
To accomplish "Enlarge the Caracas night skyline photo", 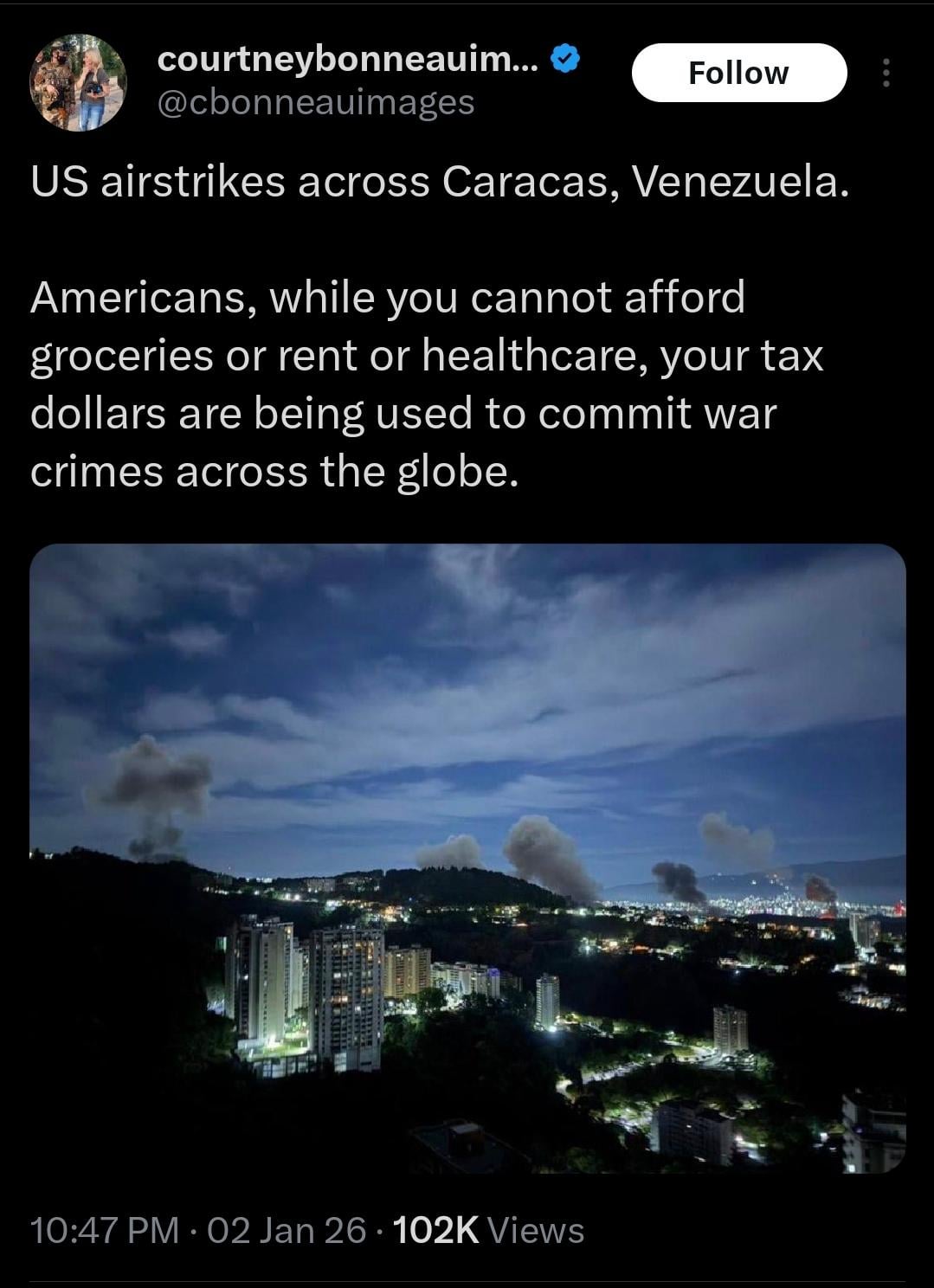I will [467, 857].
